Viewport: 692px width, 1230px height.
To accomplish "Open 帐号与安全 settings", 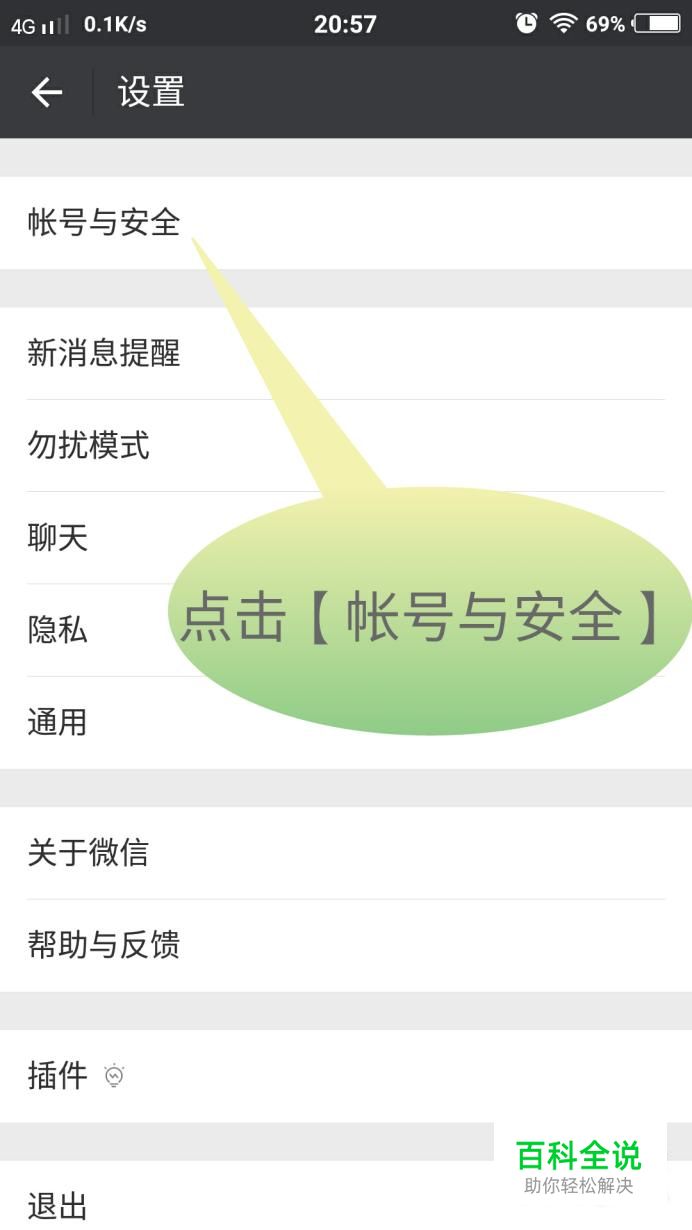I will coord(104,223).
